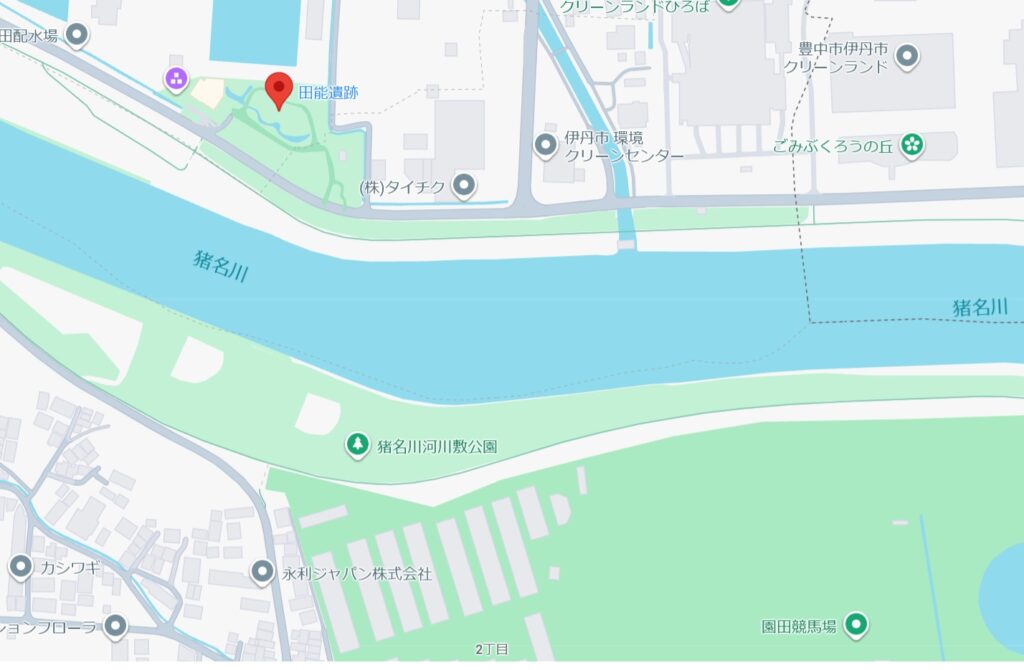
Task: Tap the カシワギ location pin
Action: tap(20, 567)
